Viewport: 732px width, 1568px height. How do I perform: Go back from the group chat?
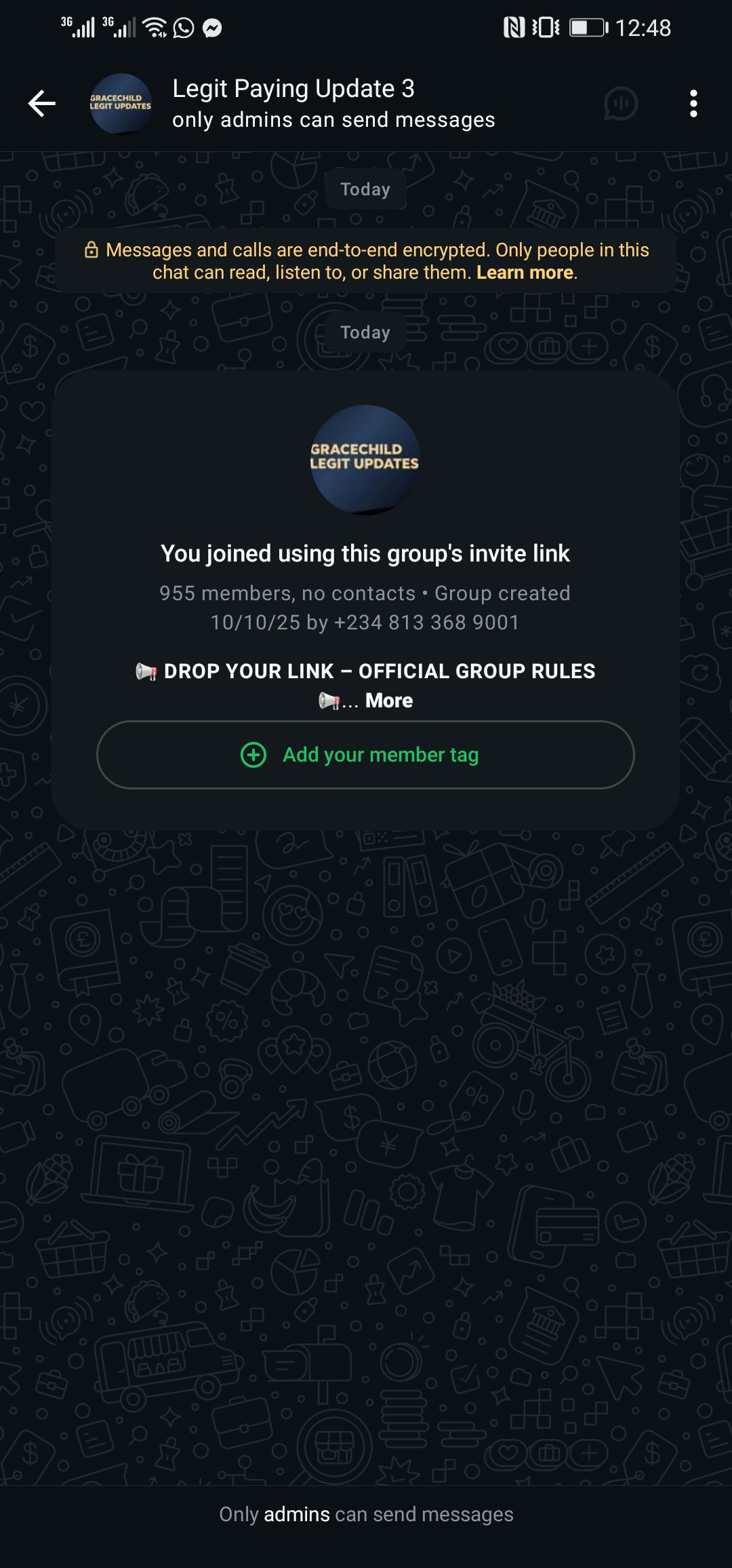(x=42, y=104)
